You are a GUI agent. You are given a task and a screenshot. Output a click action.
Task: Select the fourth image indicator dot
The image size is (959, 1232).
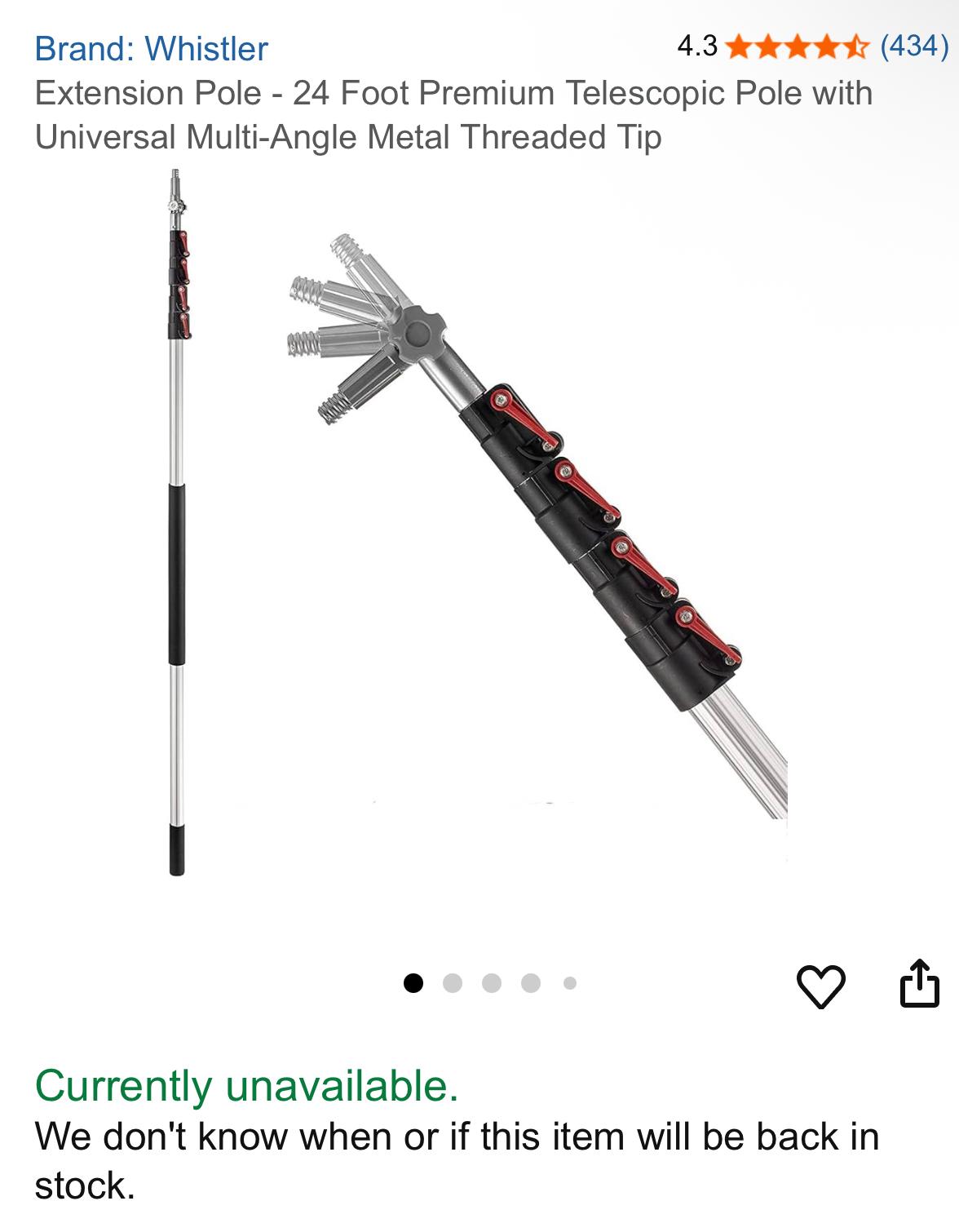[x=531, y=984]
